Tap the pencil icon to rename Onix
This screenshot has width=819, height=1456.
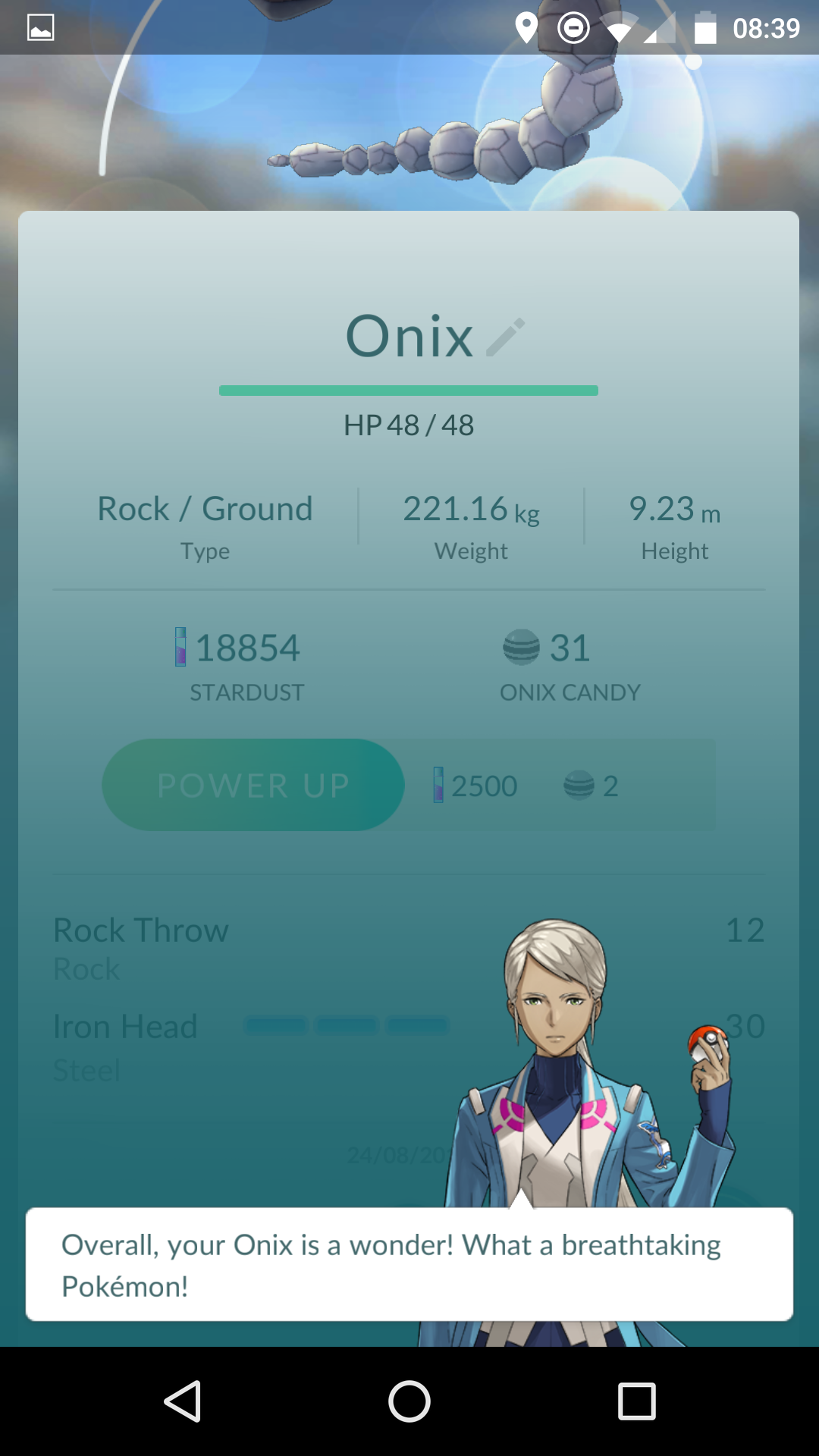(x=505, y=337)
